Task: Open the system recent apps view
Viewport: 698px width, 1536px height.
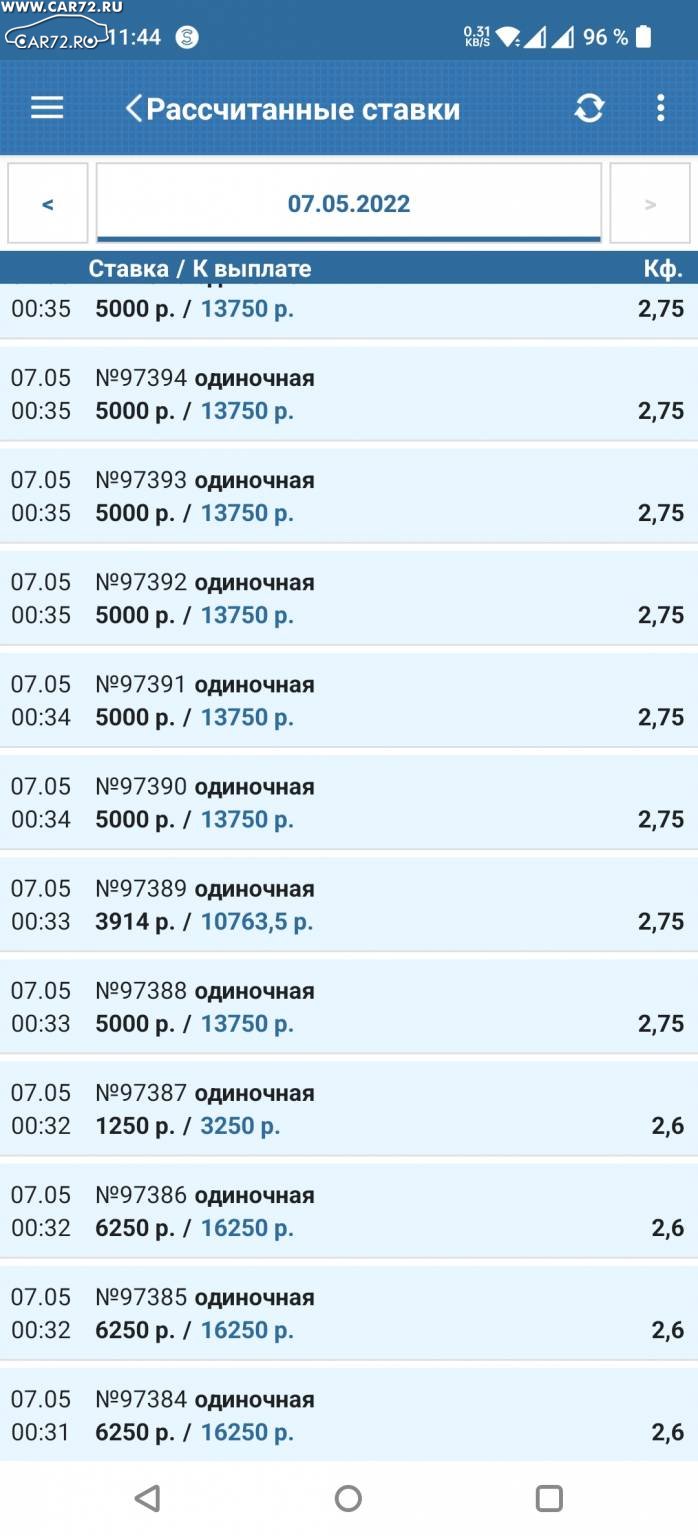Action: click(549, 1497)
